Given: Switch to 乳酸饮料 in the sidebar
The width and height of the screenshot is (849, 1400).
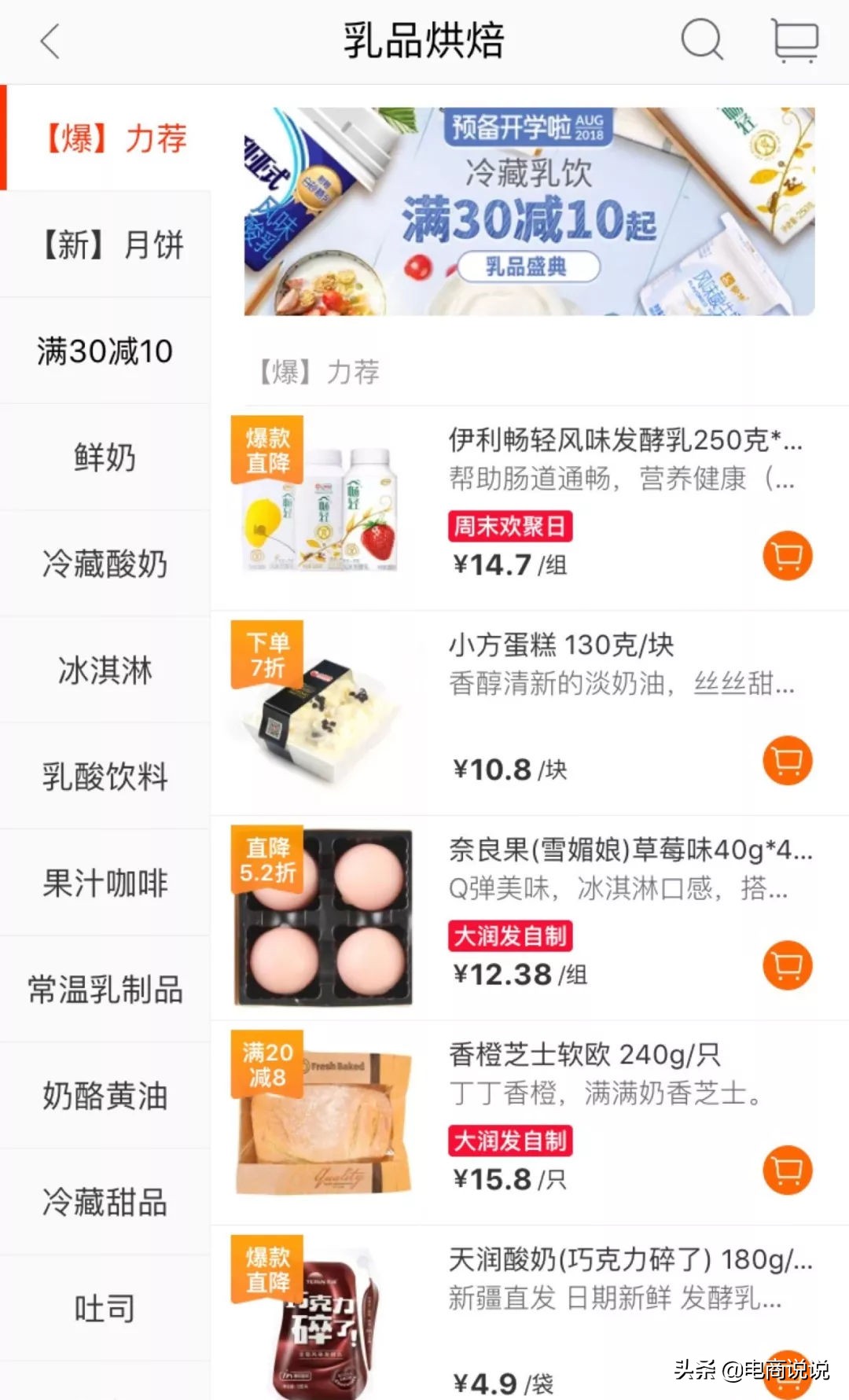Looking at the screenshot, I should tap(105, 777).
